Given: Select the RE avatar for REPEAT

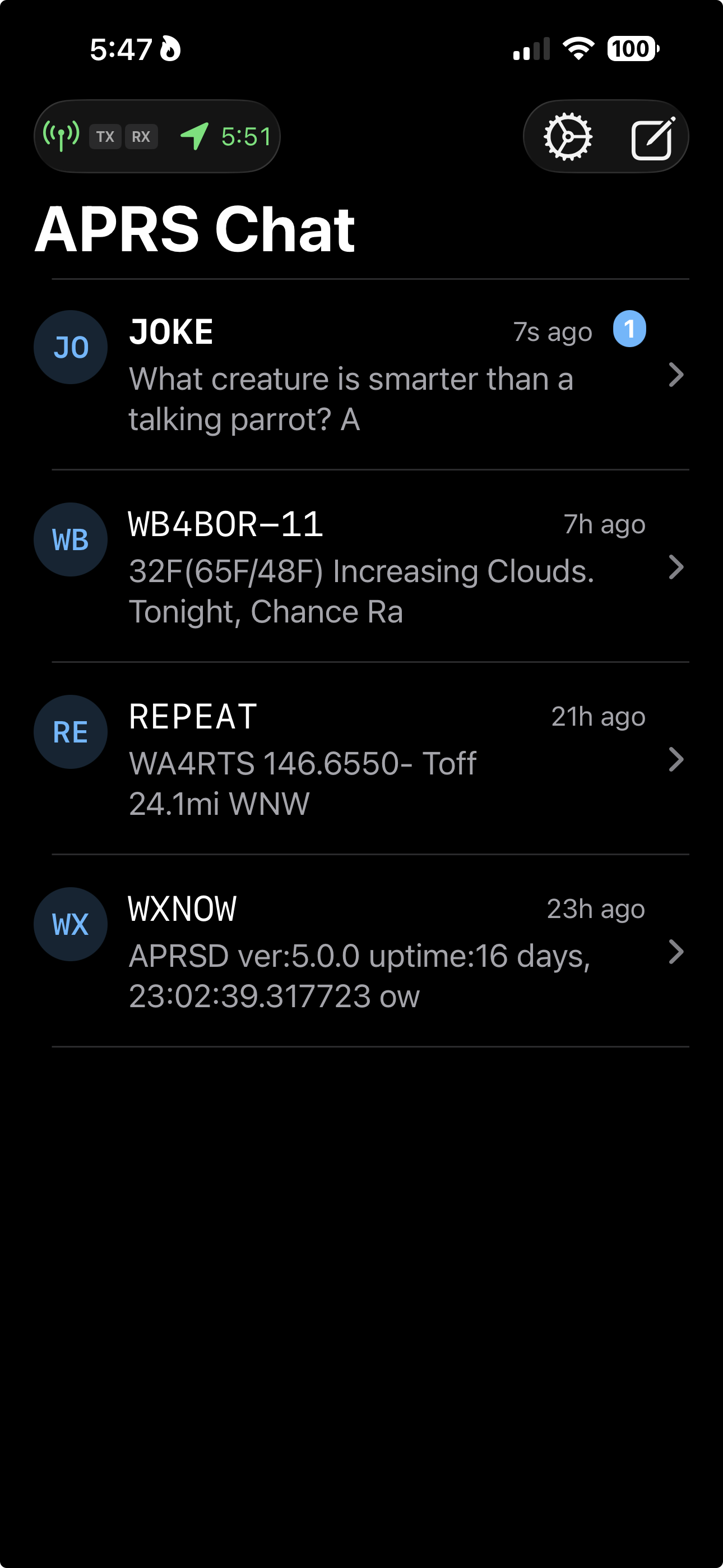Looking at the screenshot, I should coord(71,732).
